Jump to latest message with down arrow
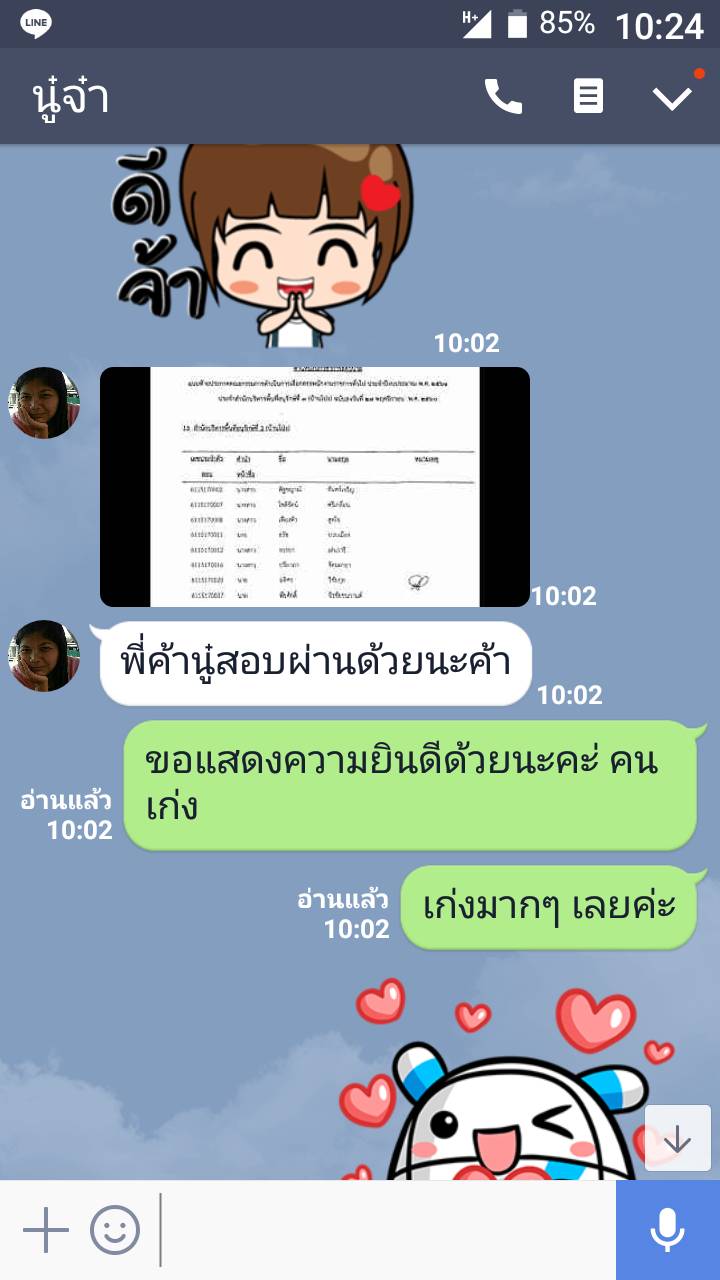720x1280 pixels. point(677,1138)
